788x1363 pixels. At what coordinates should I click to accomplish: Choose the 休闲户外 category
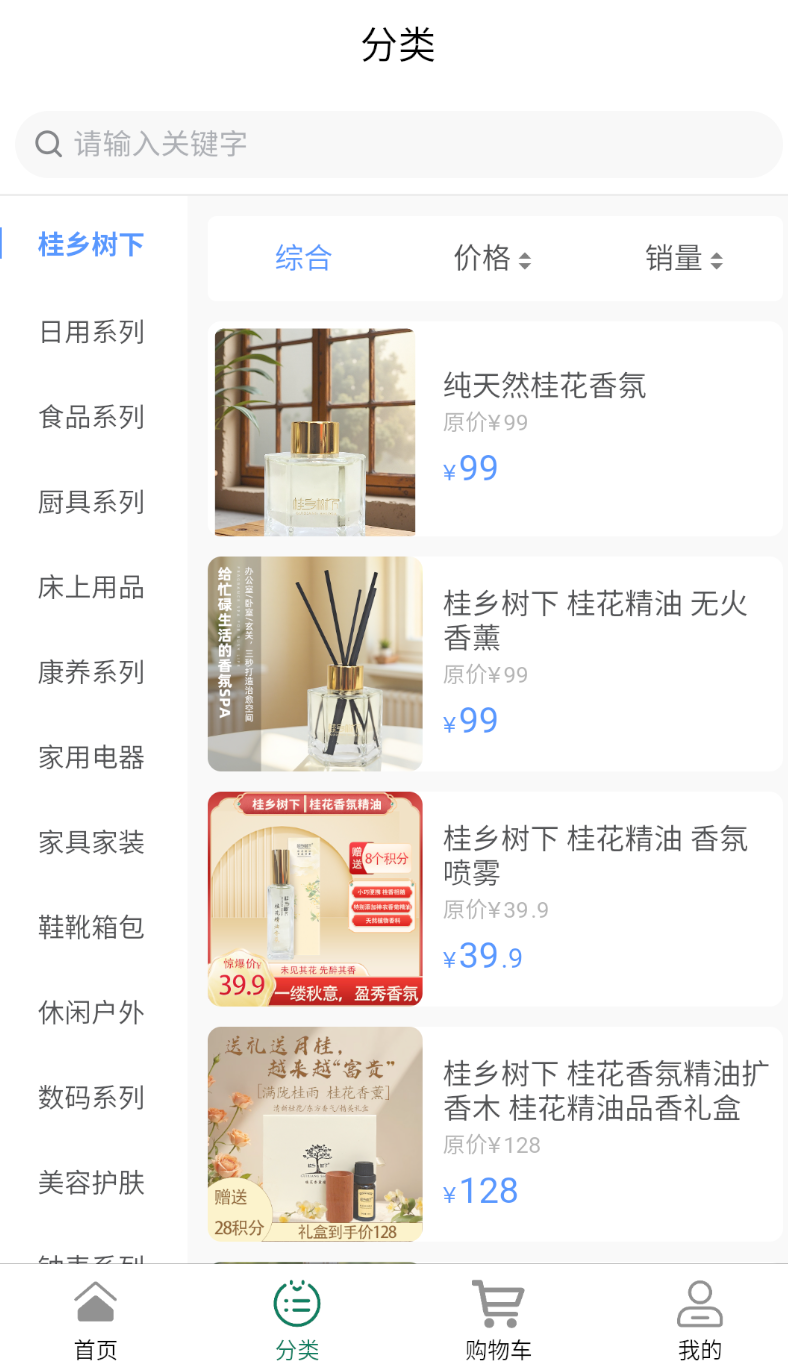coord(92,1013)
